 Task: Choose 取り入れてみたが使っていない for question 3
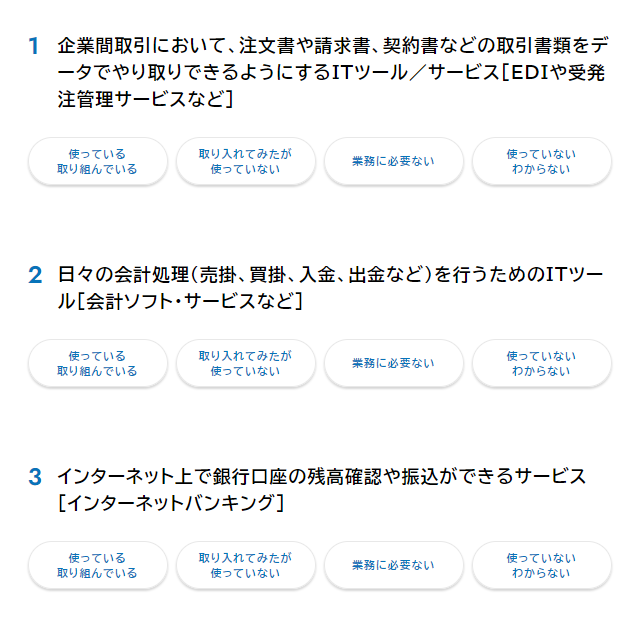pyautogui.click(x=245, y=566)
